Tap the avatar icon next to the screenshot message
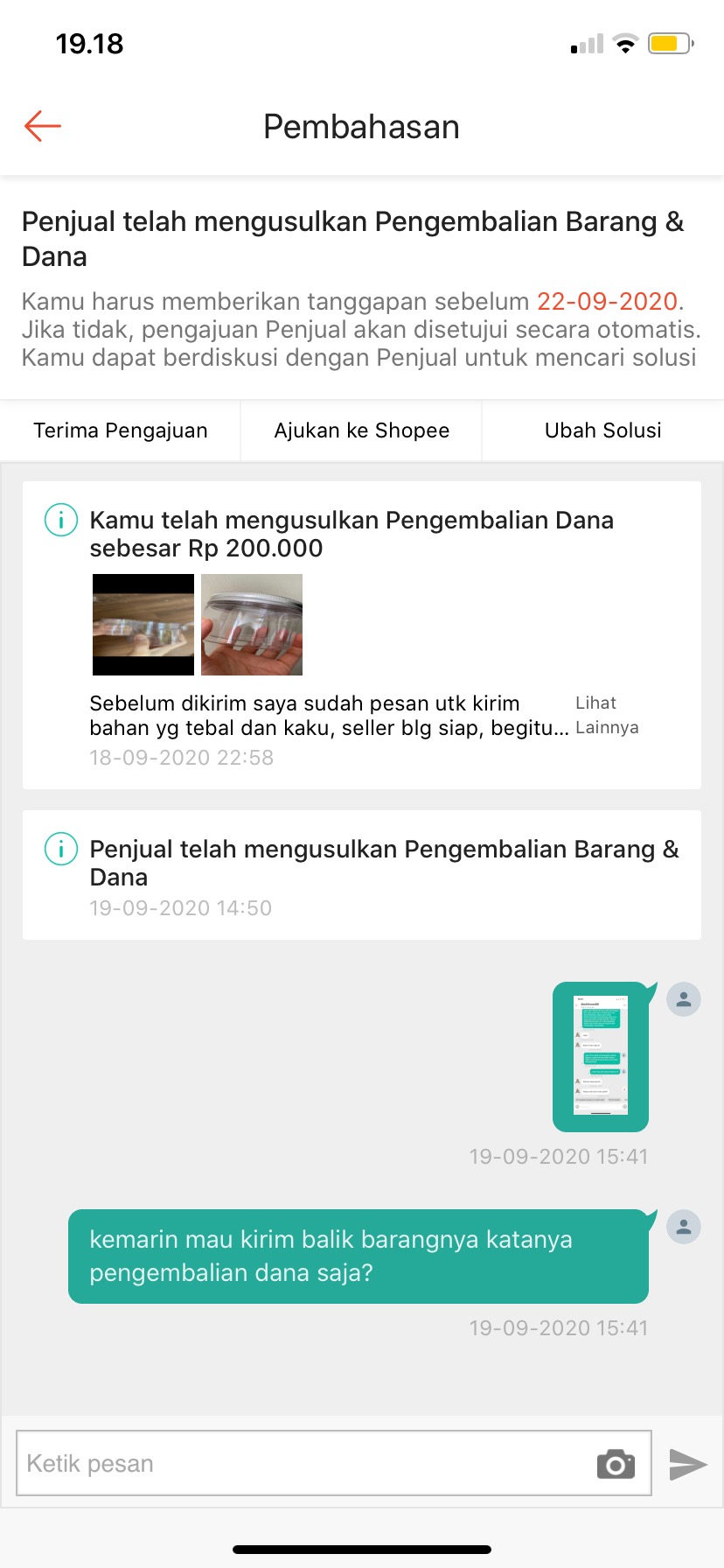Viewport: 724px width, 1568px height. (x=685, y=998)
